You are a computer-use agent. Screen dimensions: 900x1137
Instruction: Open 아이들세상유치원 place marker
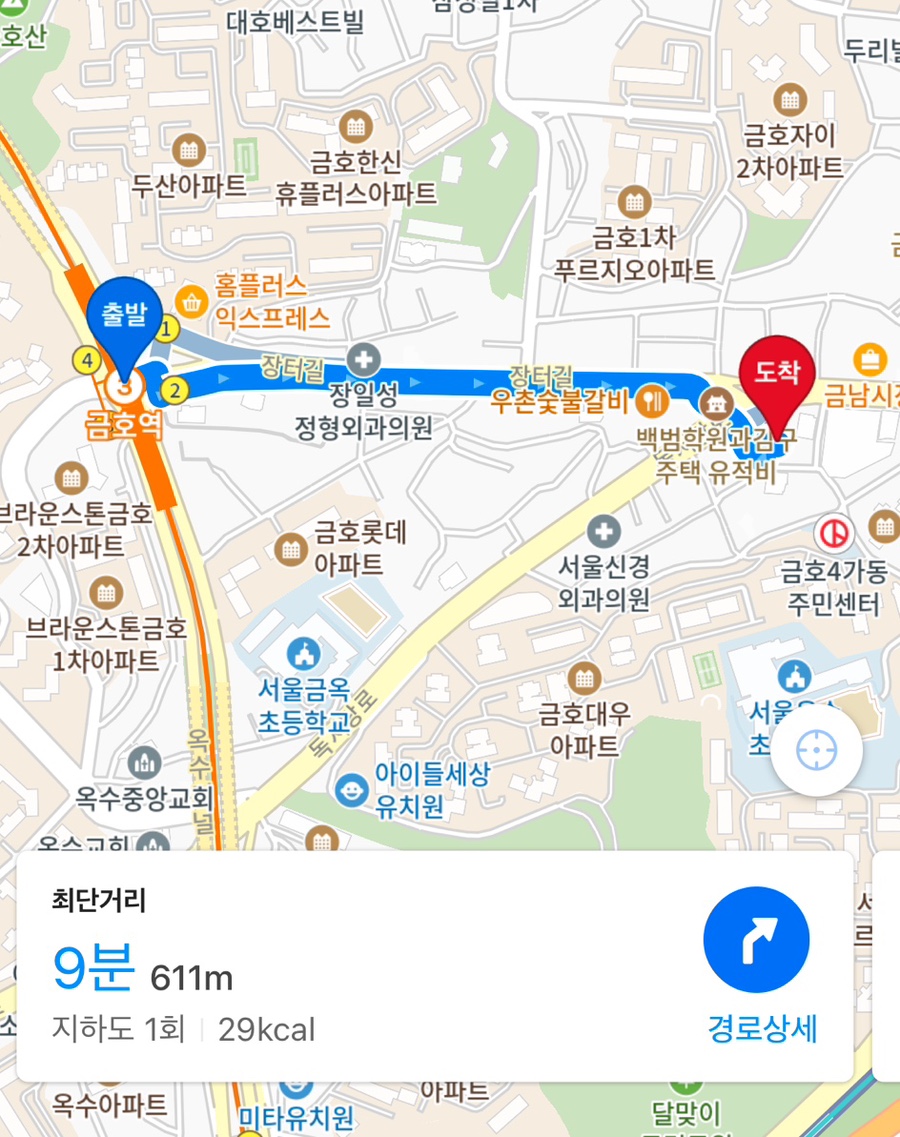(351, 790)
